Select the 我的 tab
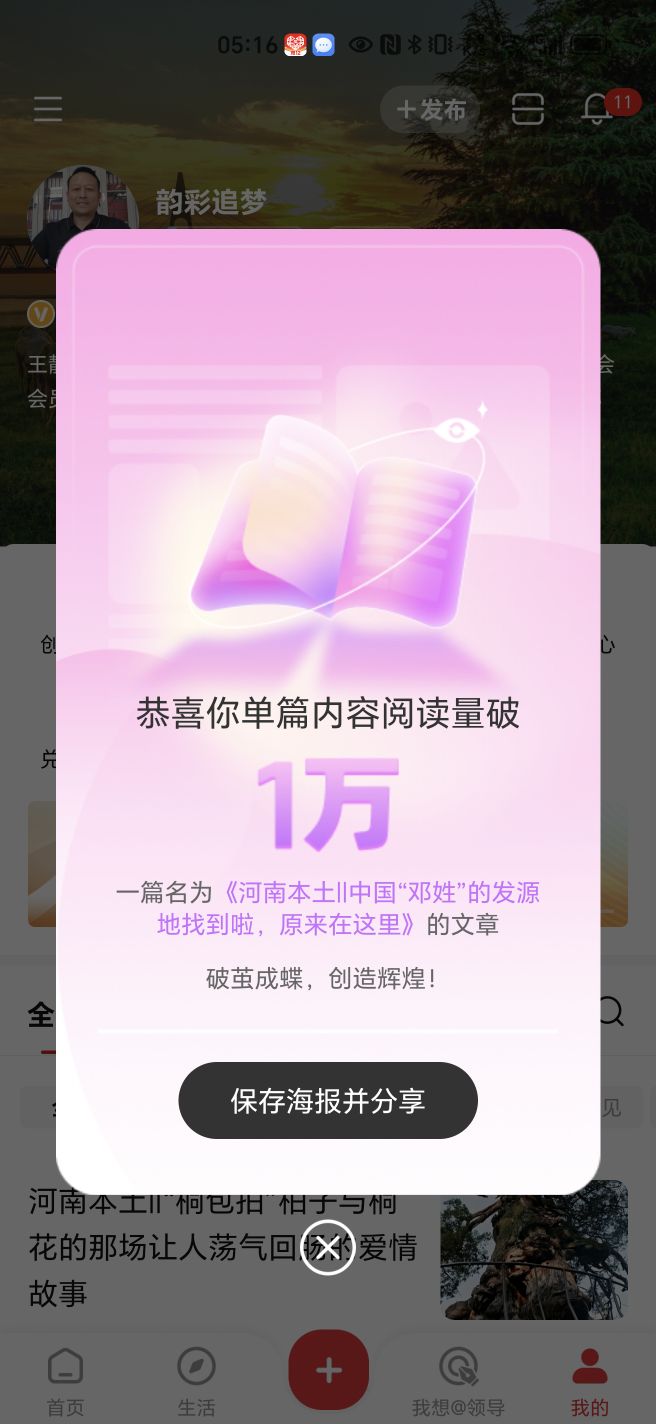 click(589, 1381)
